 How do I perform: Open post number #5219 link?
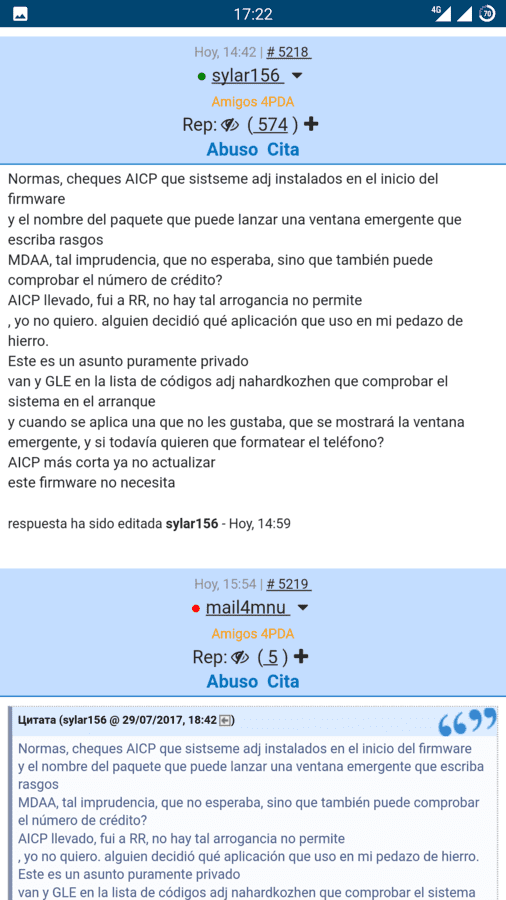click(289, 584)
